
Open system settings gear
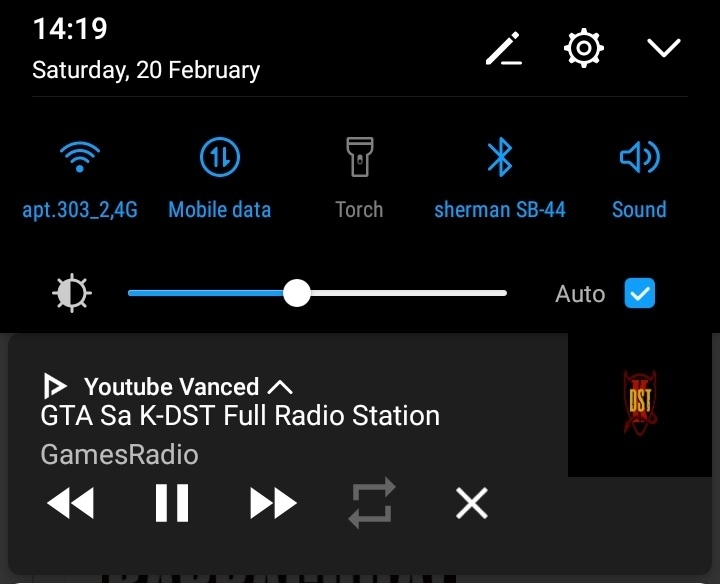click(584, 48)
